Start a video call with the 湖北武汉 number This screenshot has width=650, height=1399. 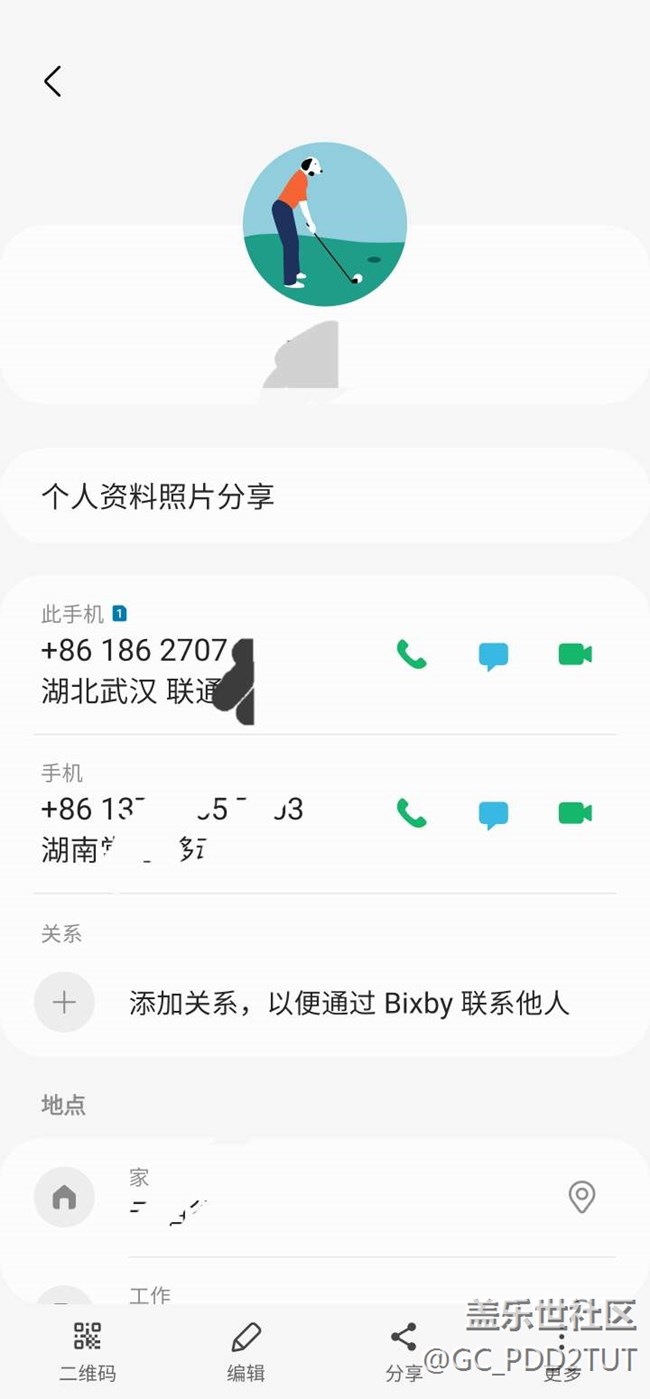pyautogui.click(x=575, y=655)
